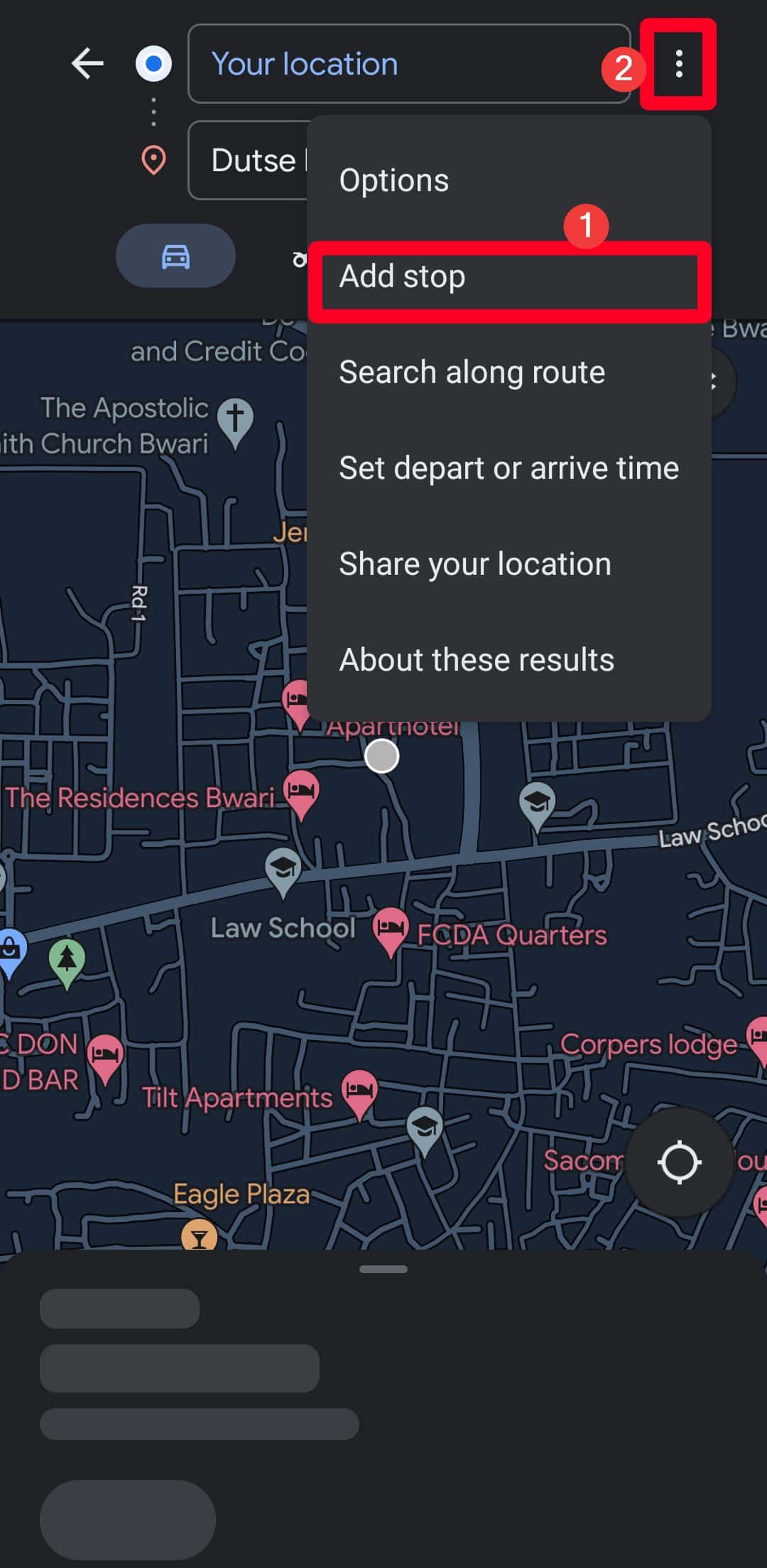Open Set depart or arrive time
767x1568 pixels.
[x=508, y=468]
